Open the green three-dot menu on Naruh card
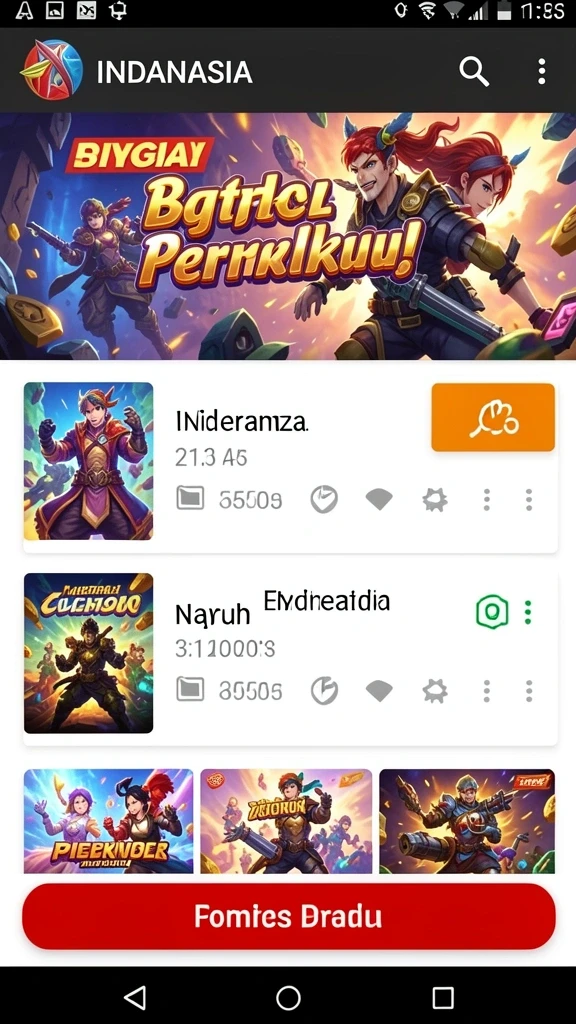The height and width of the screenshot is (1024, 576). (x=528, y=613)
